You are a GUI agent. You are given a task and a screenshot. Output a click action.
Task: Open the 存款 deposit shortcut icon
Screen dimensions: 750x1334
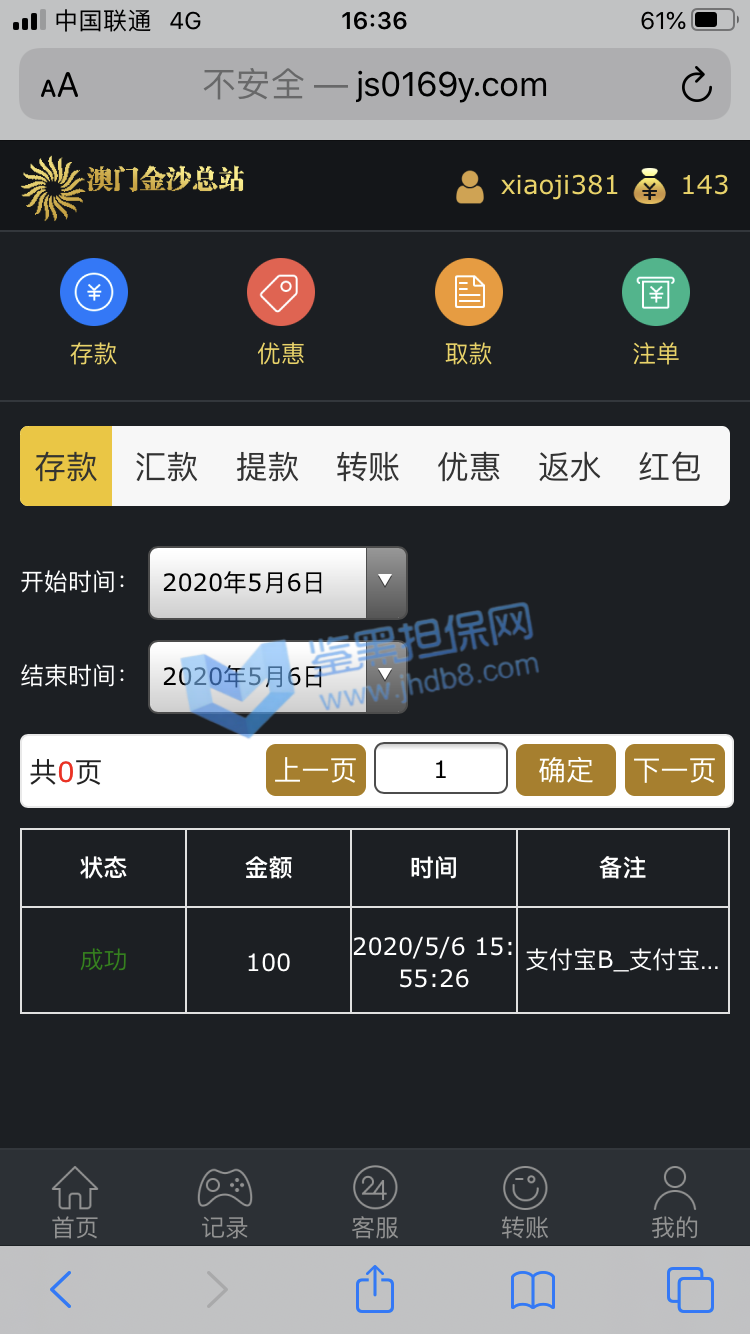[94, 293]
